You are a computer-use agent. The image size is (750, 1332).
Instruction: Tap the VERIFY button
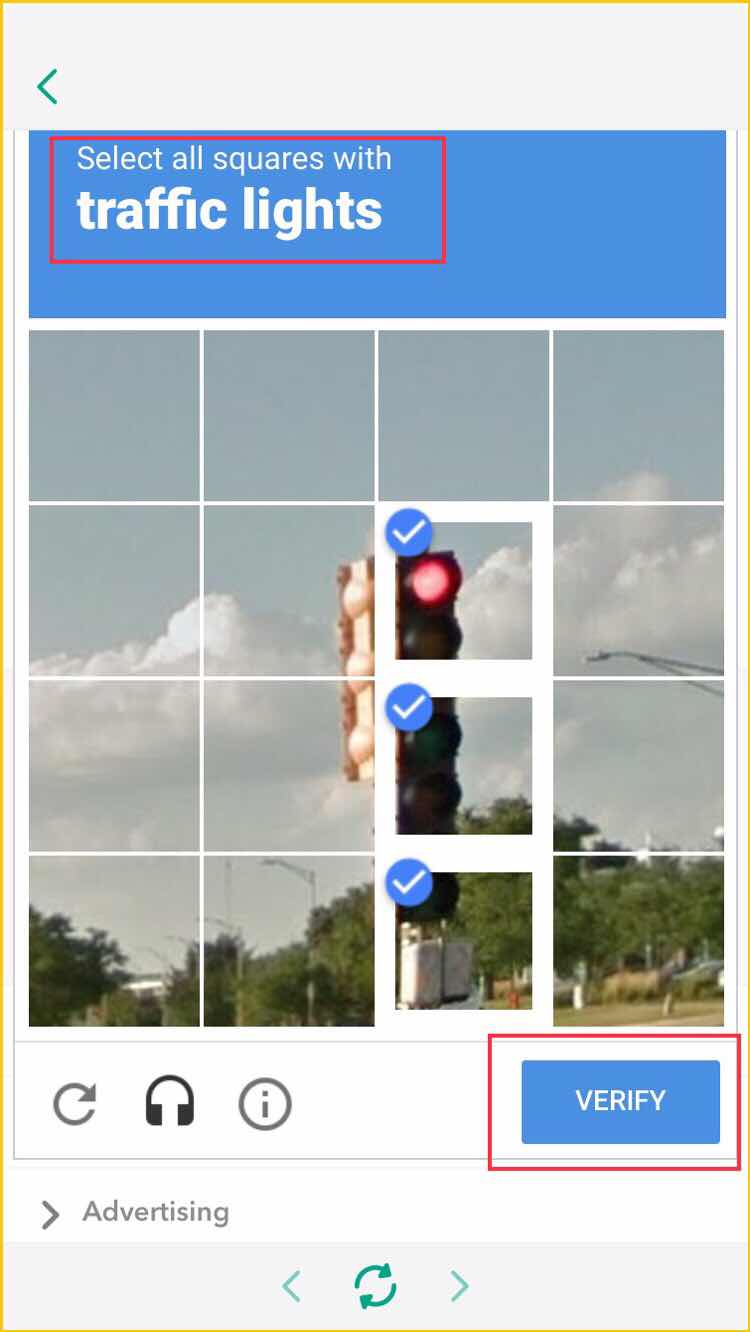(620, 1101)
